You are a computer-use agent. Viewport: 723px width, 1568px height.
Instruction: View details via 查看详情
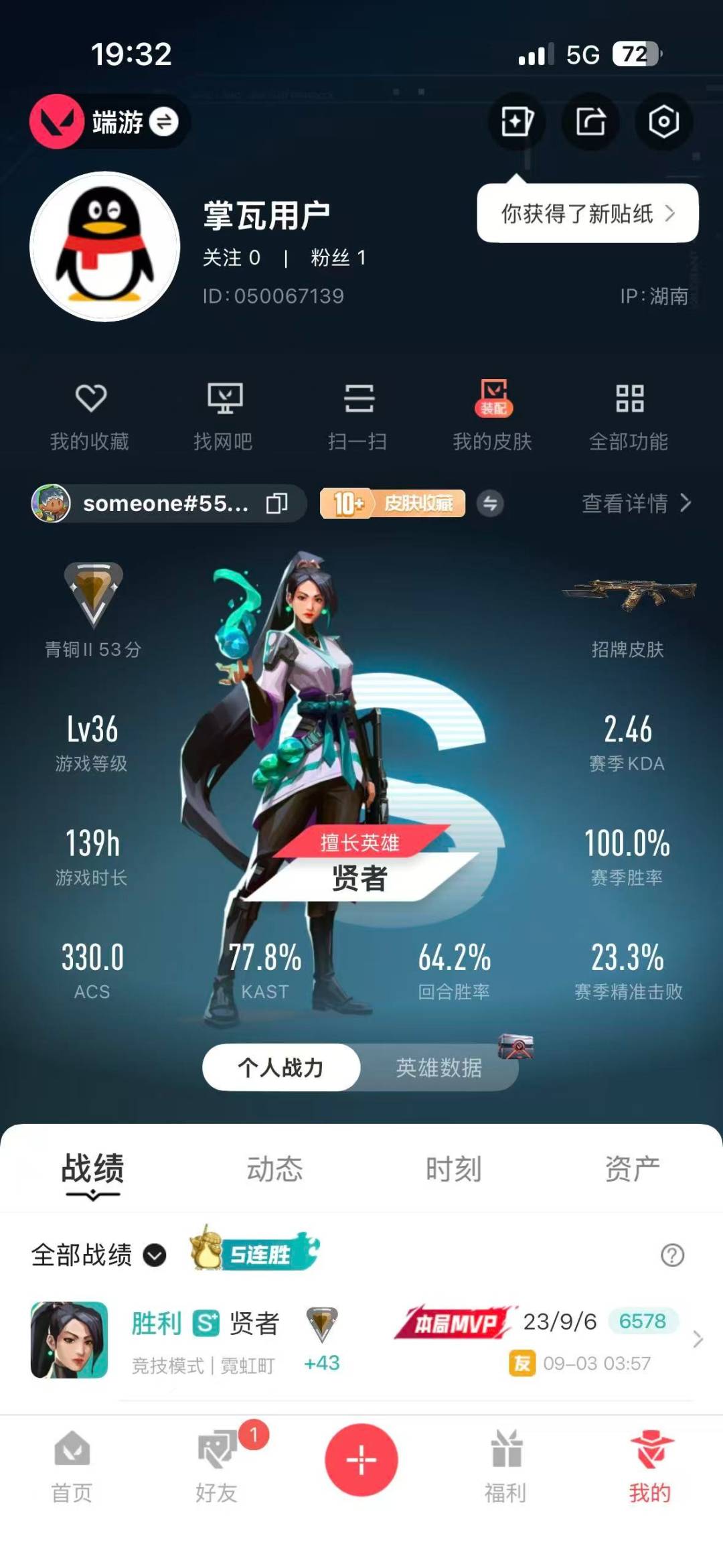pos(637,503)
